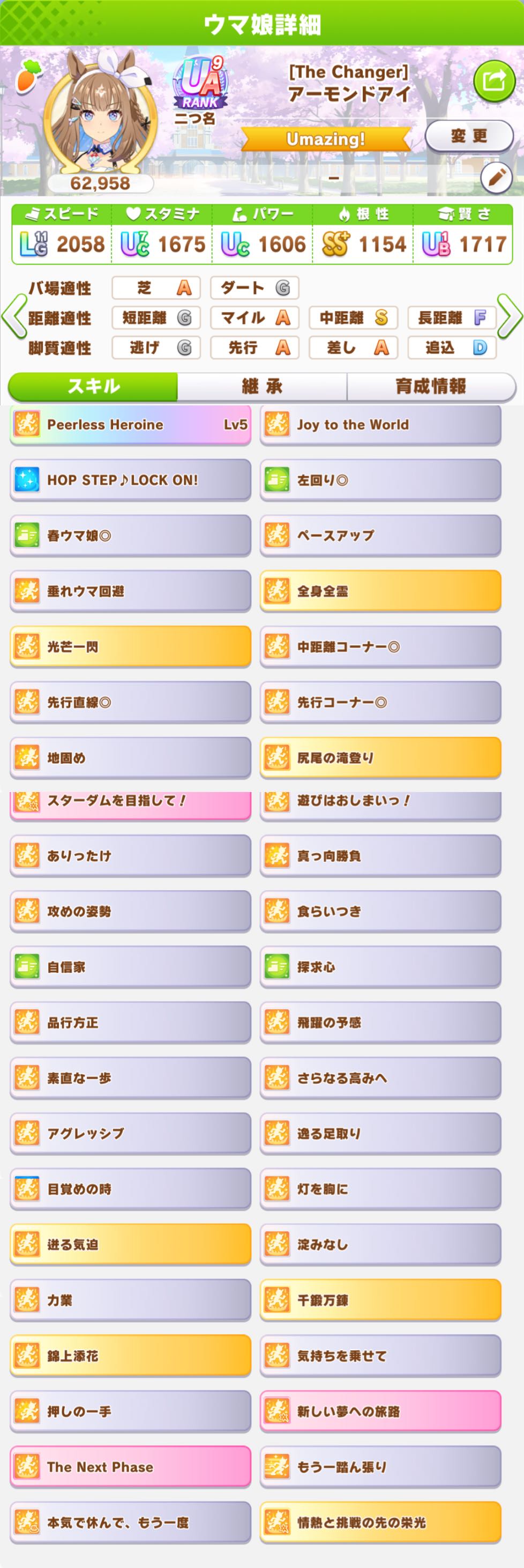Screen dimensions: 524x1568
Task: View the 目覚めの時 skill
Action: click(x=130, y=1189)
